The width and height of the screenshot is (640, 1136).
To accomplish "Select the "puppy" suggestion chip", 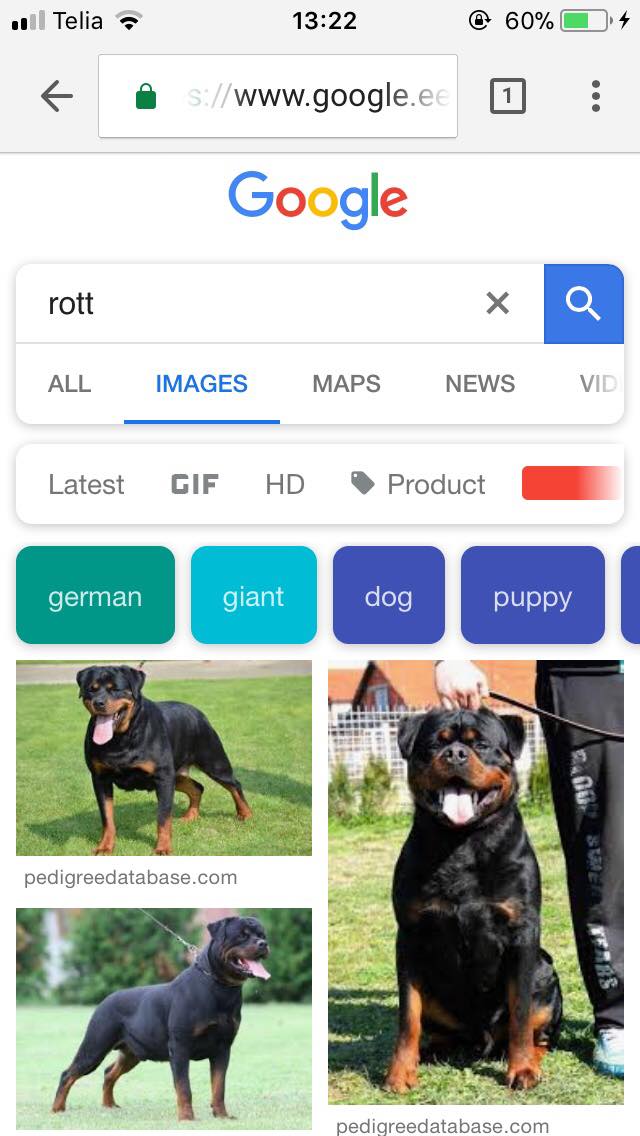I will coord(533,595).
